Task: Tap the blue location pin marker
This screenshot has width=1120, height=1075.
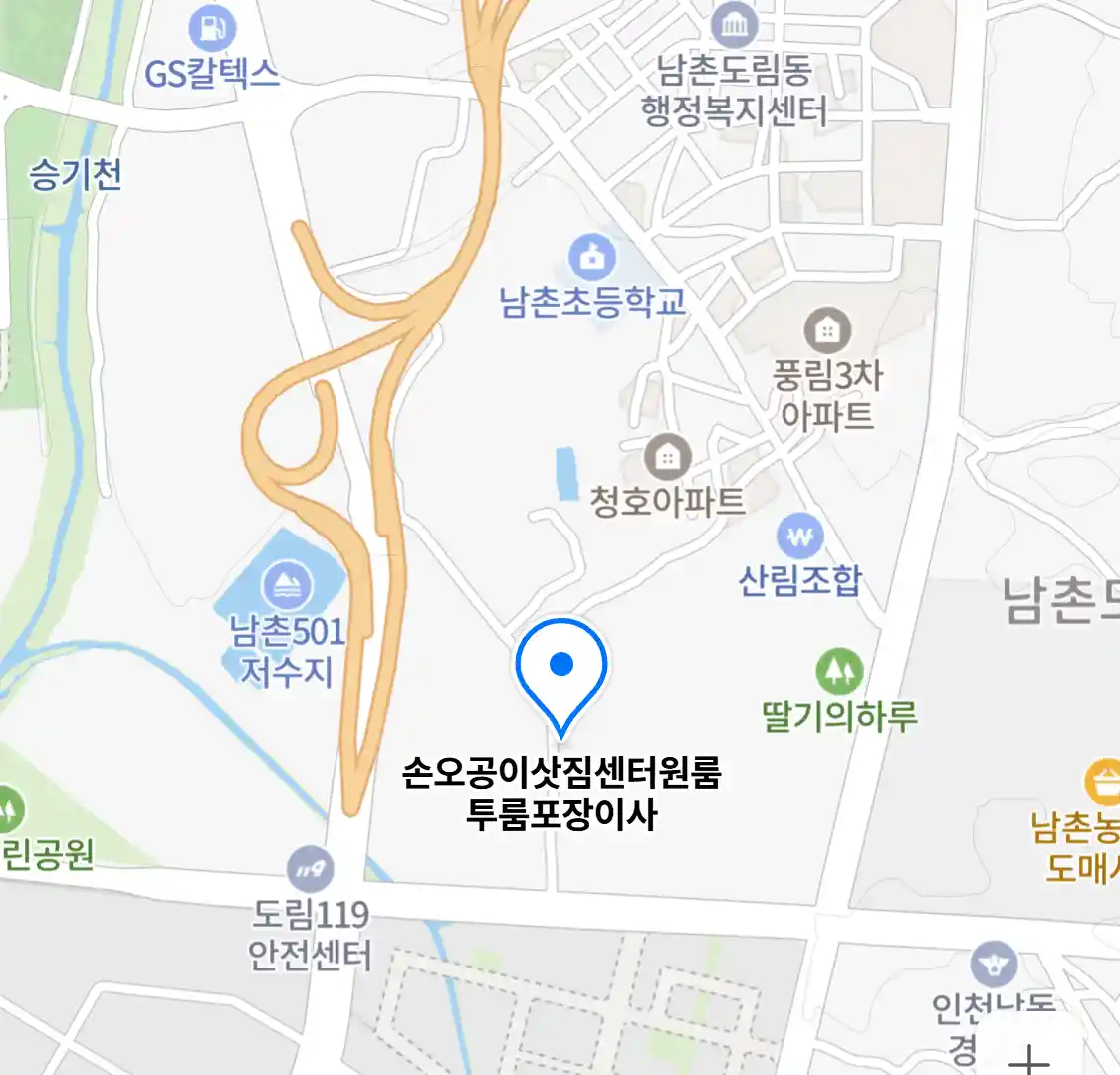Action: click(561, 665)
